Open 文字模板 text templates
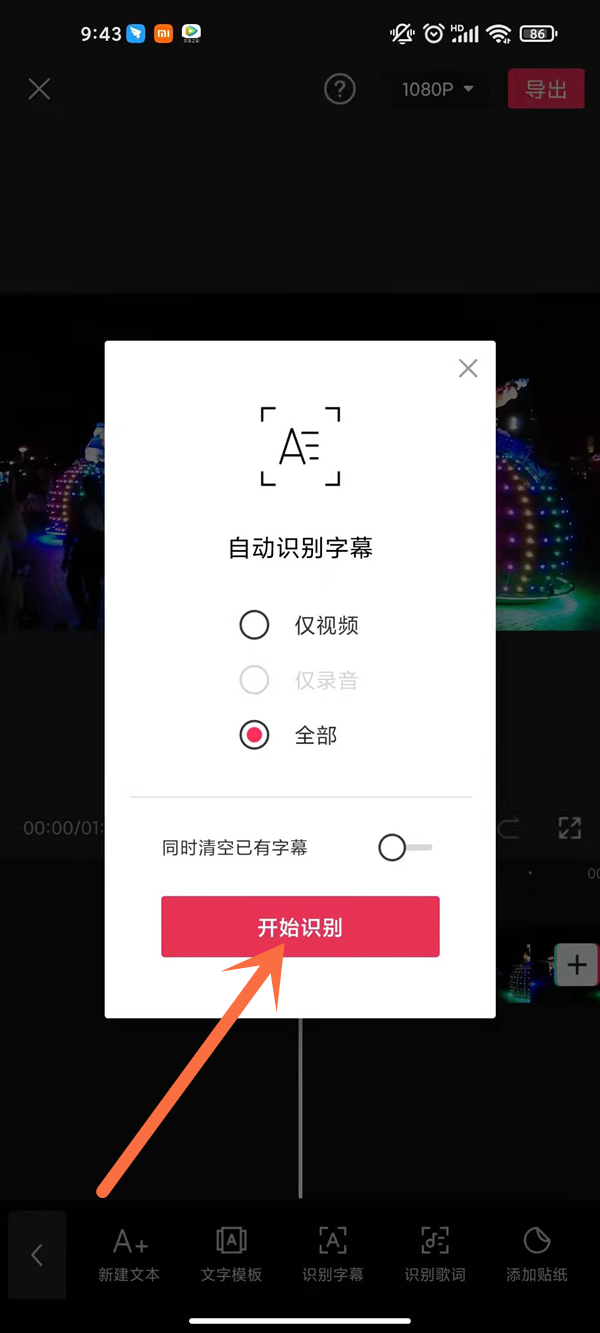 pyautogui.click(x=231, y=1254)
